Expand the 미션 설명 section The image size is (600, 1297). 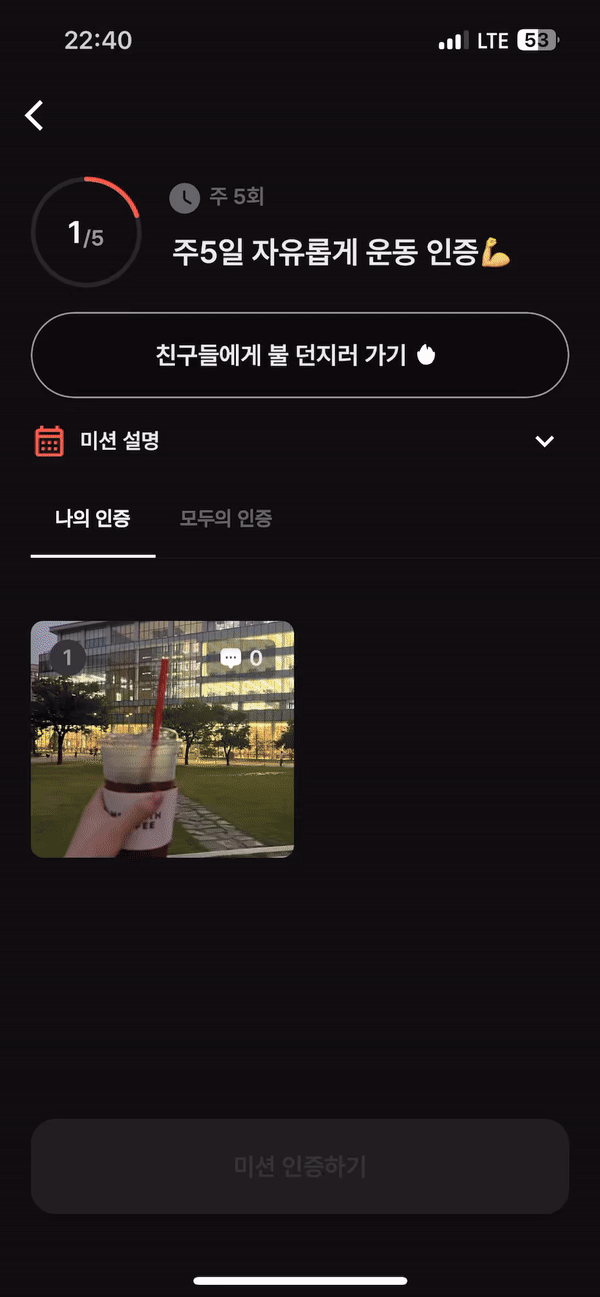click(x=300, y=441)
